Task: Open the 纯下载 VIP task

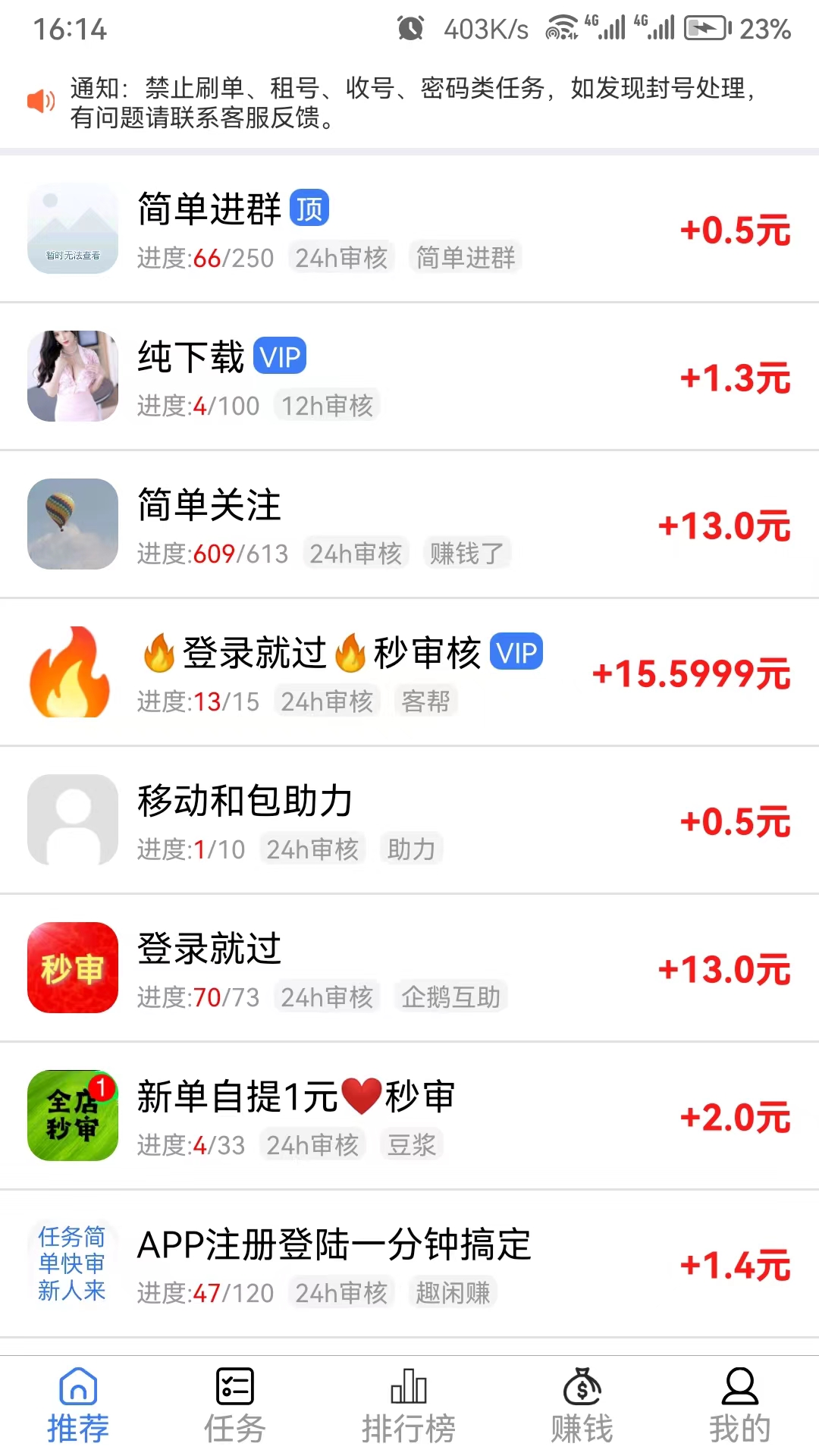Action: point(409,377)
